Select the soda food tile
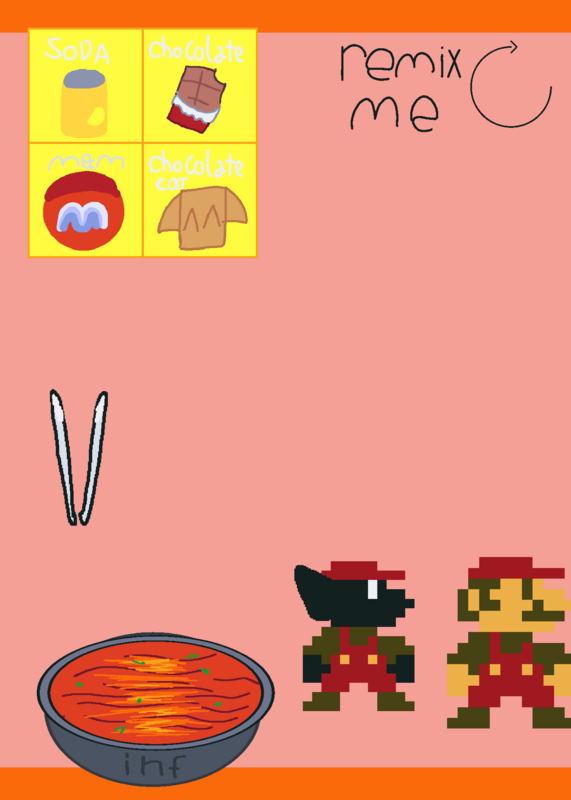 click(x=86, y=86)
